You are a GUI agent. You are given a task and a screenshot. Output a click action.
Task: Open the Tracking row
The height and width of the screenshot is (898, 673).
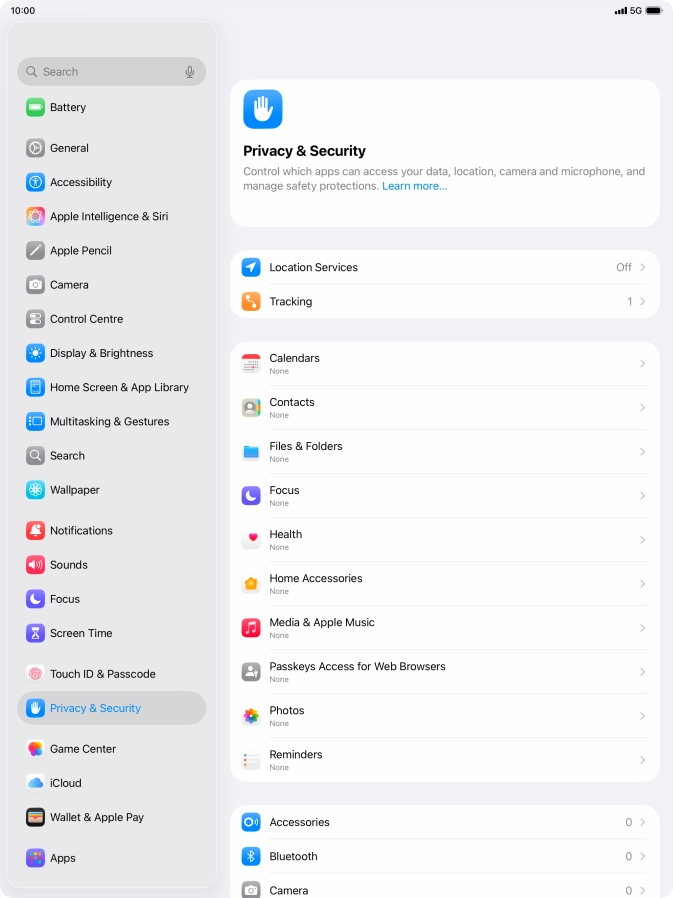point(444,301)
